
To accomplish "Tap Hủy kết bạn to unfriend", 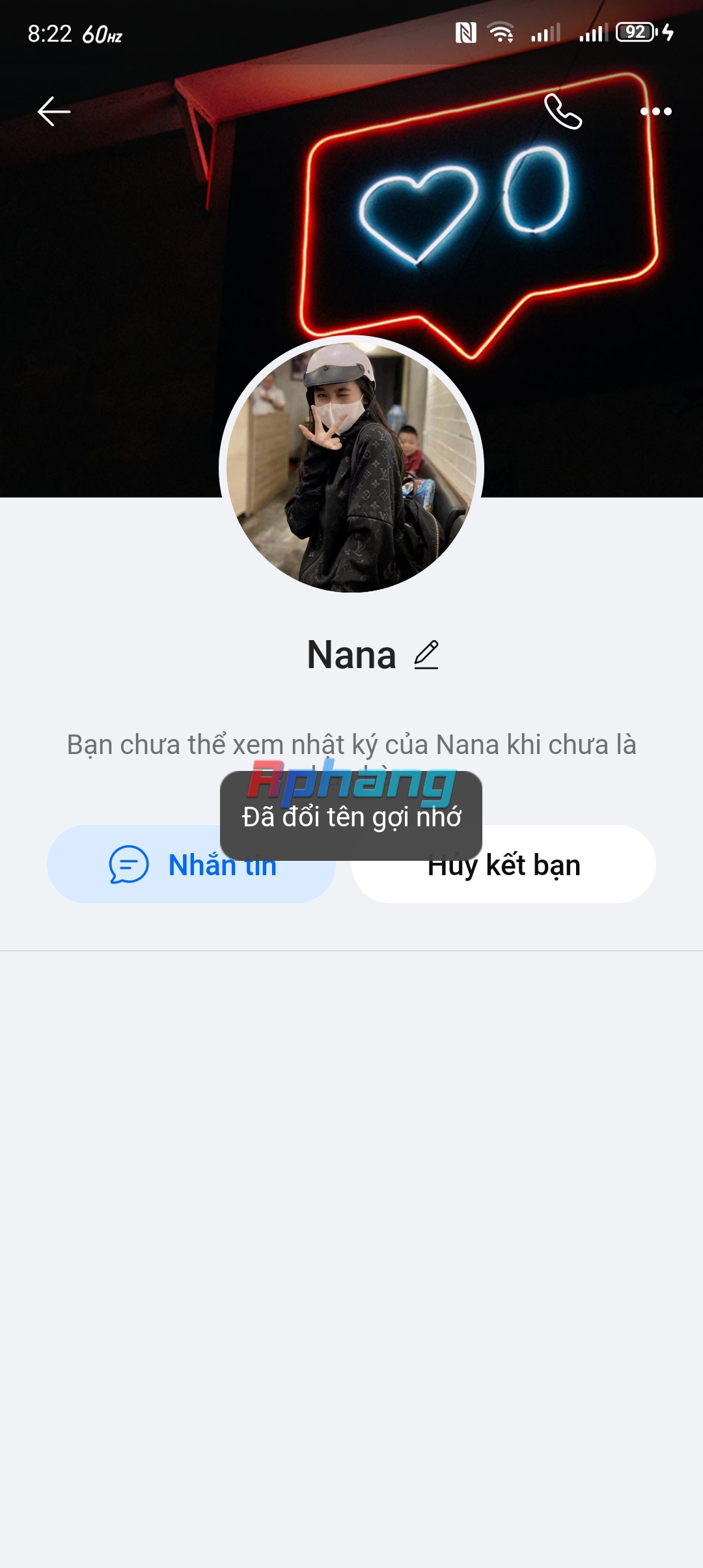I will coord(503,864).
